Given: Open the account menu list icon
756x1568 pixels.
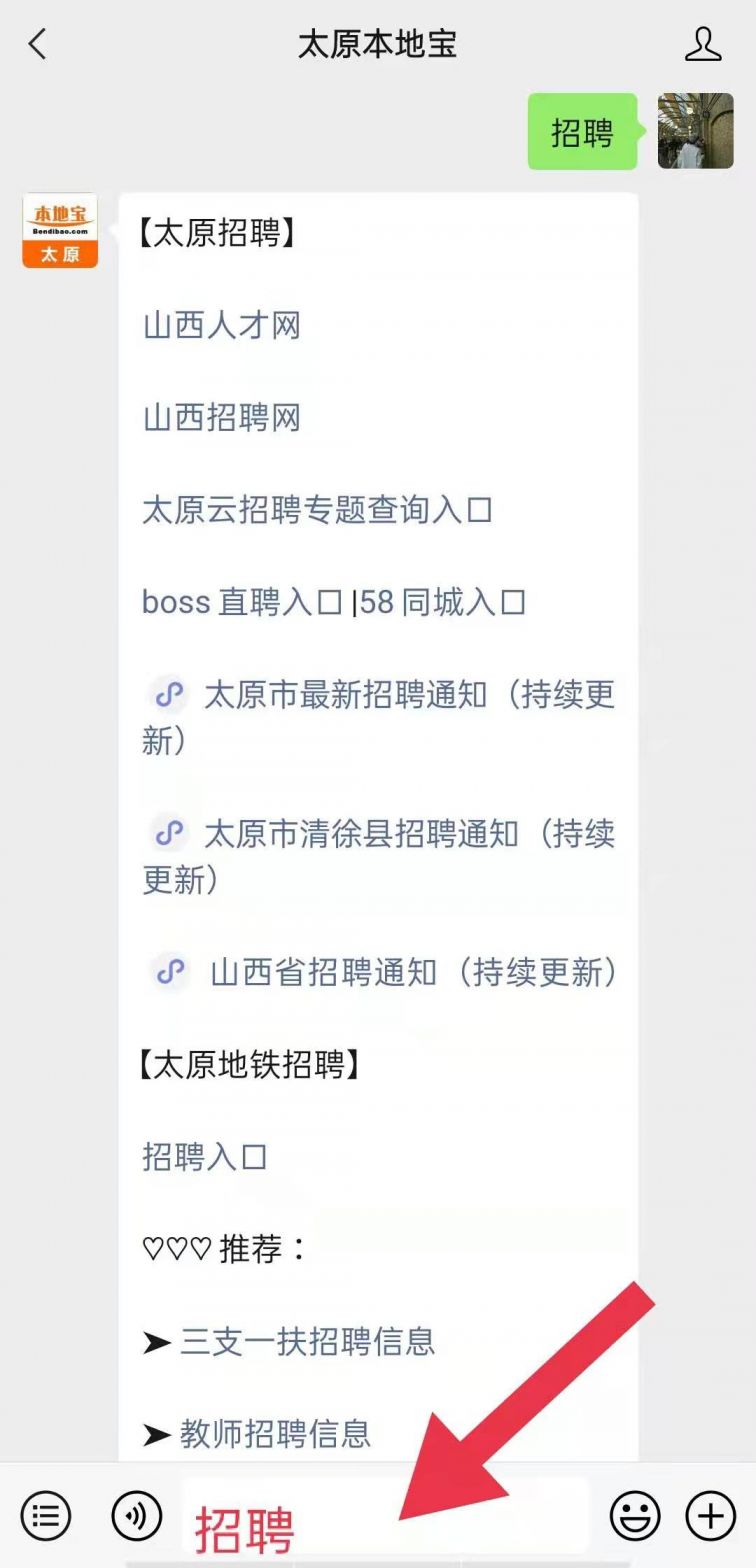Looking at the screenshot, I should click(46, 1516).
